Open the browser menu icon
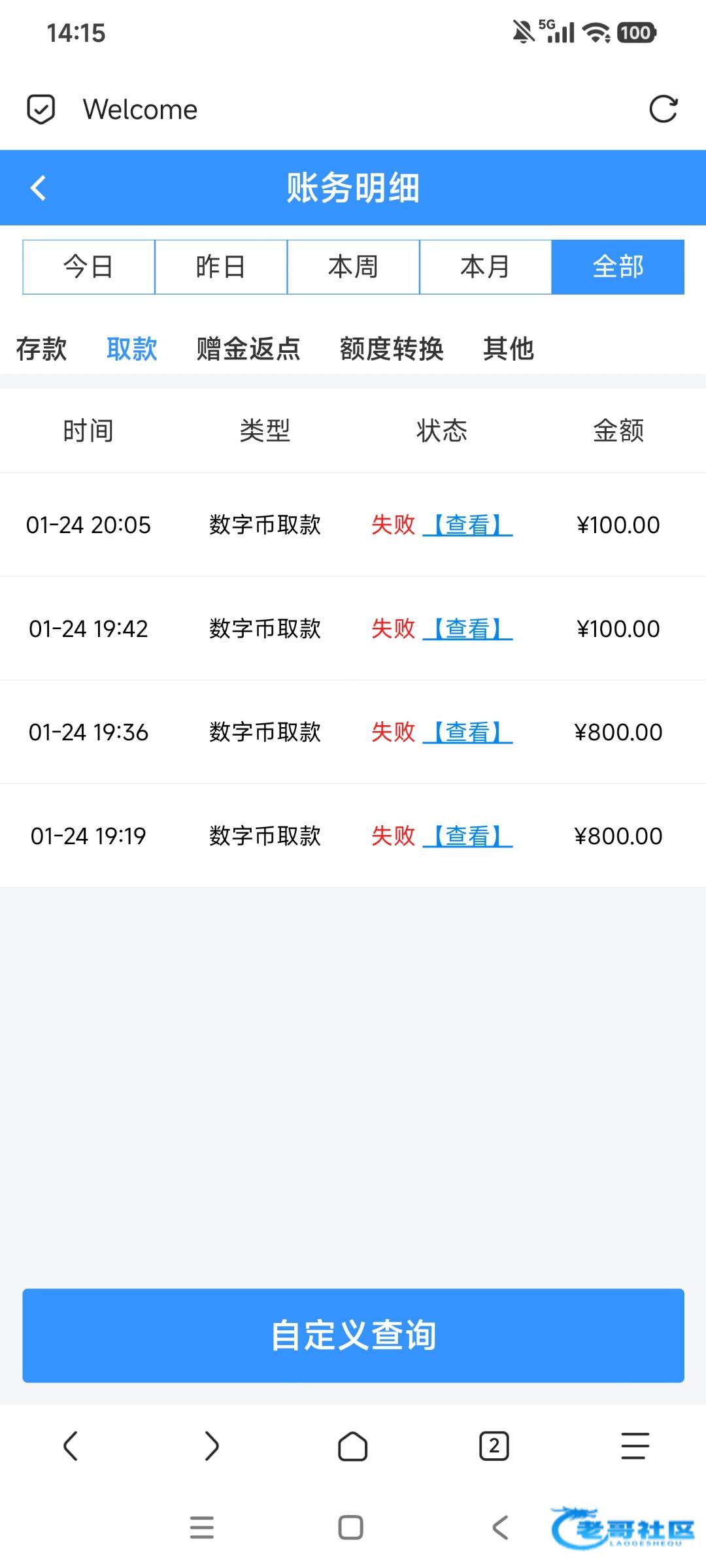The width and height of the screenshot is (706, 1568). [635, 1445]
